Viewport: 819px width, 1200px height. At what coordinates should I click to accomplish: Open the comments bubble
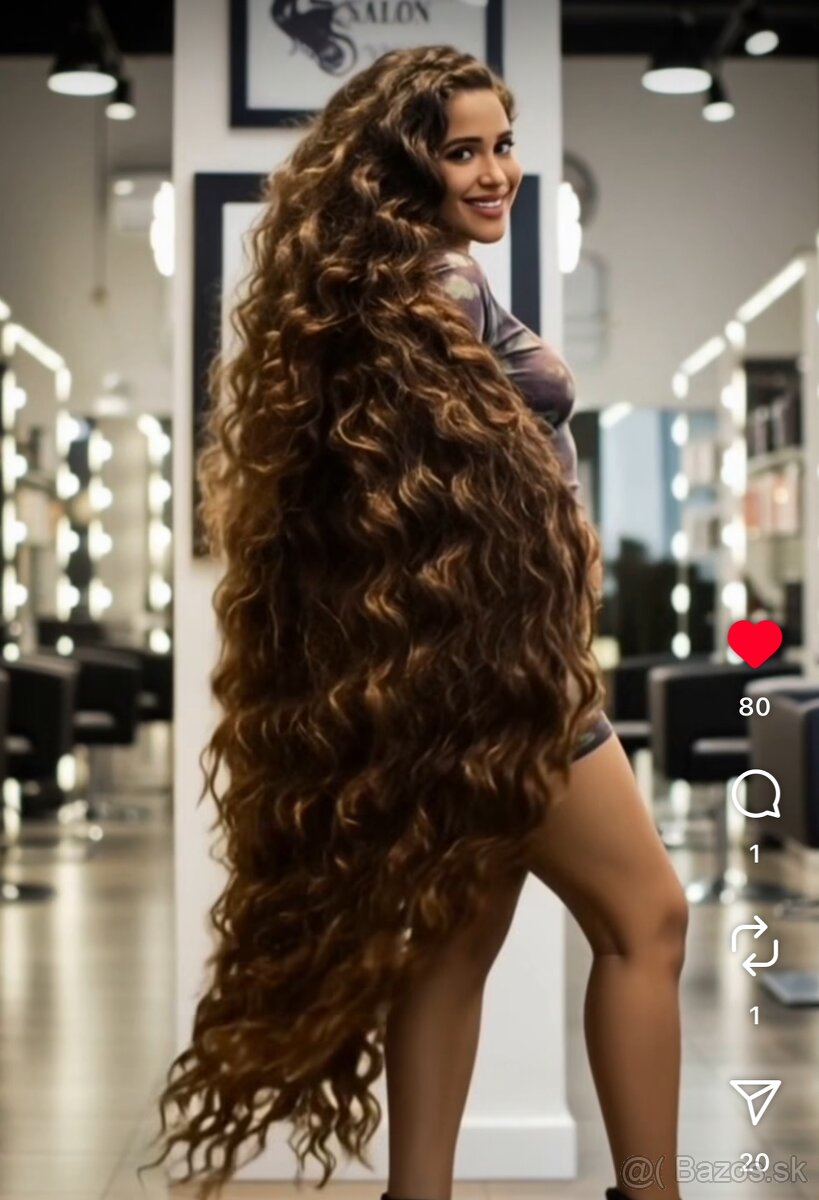[x=755, y=796]
